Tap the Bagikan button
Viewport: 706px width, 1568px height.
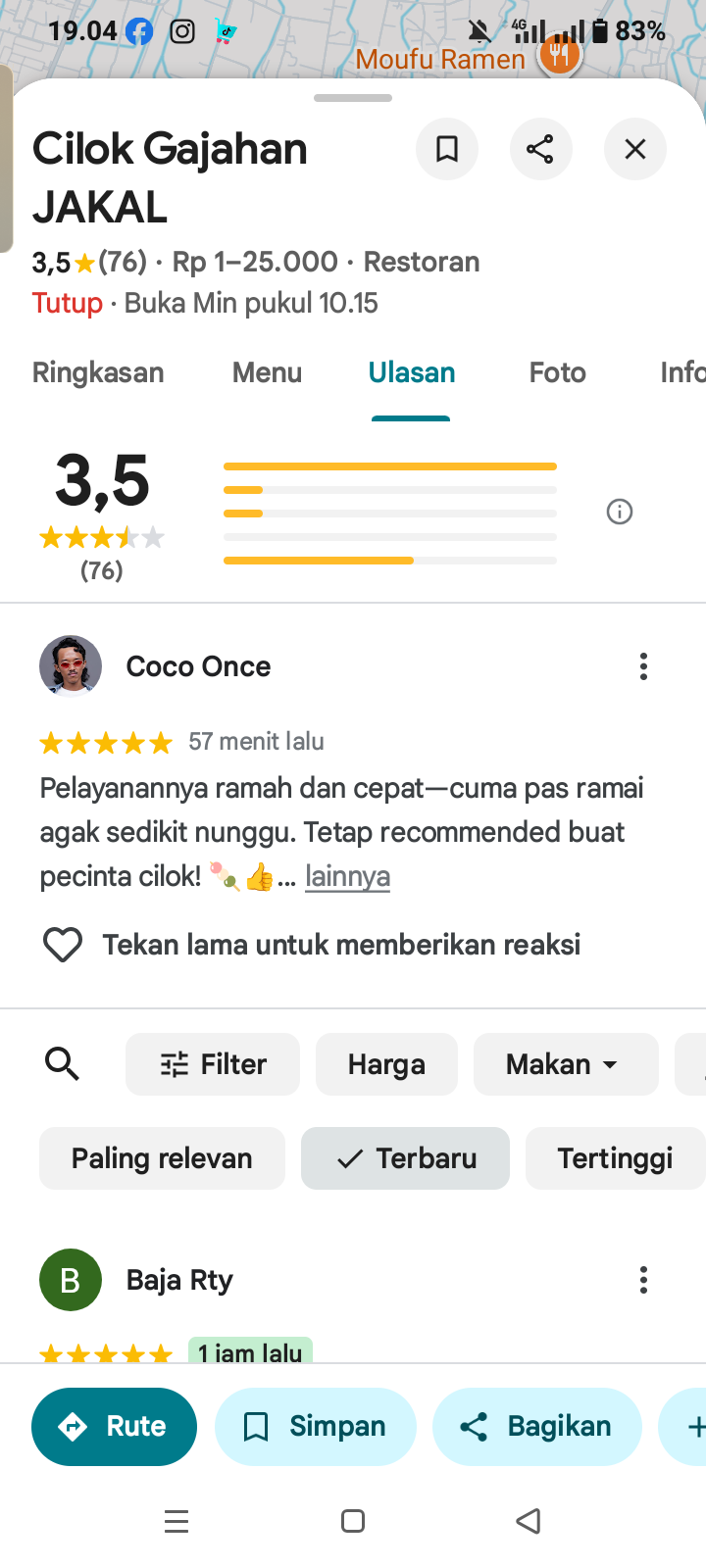(x=537, y=1427)
